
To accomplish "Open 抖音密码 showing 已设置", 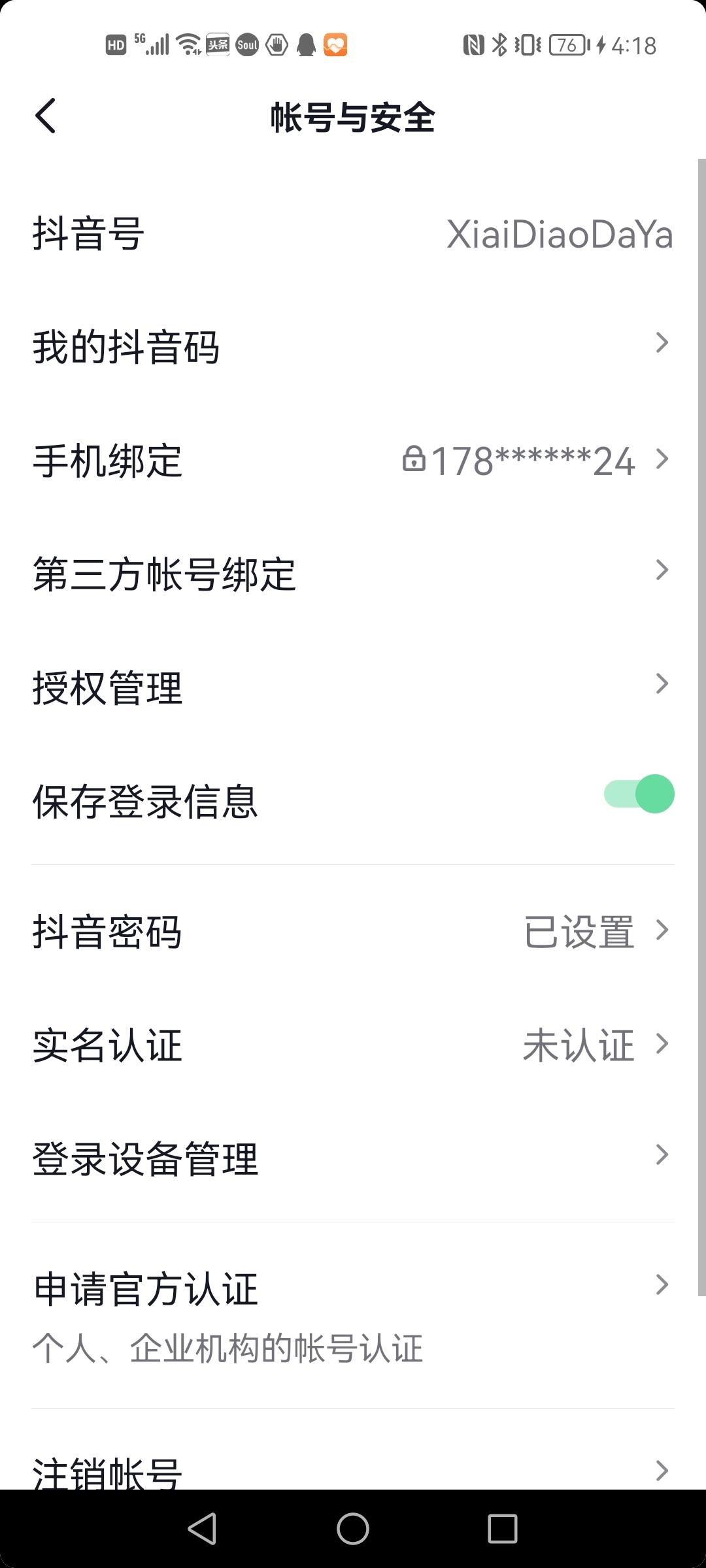I will [353, 933].
